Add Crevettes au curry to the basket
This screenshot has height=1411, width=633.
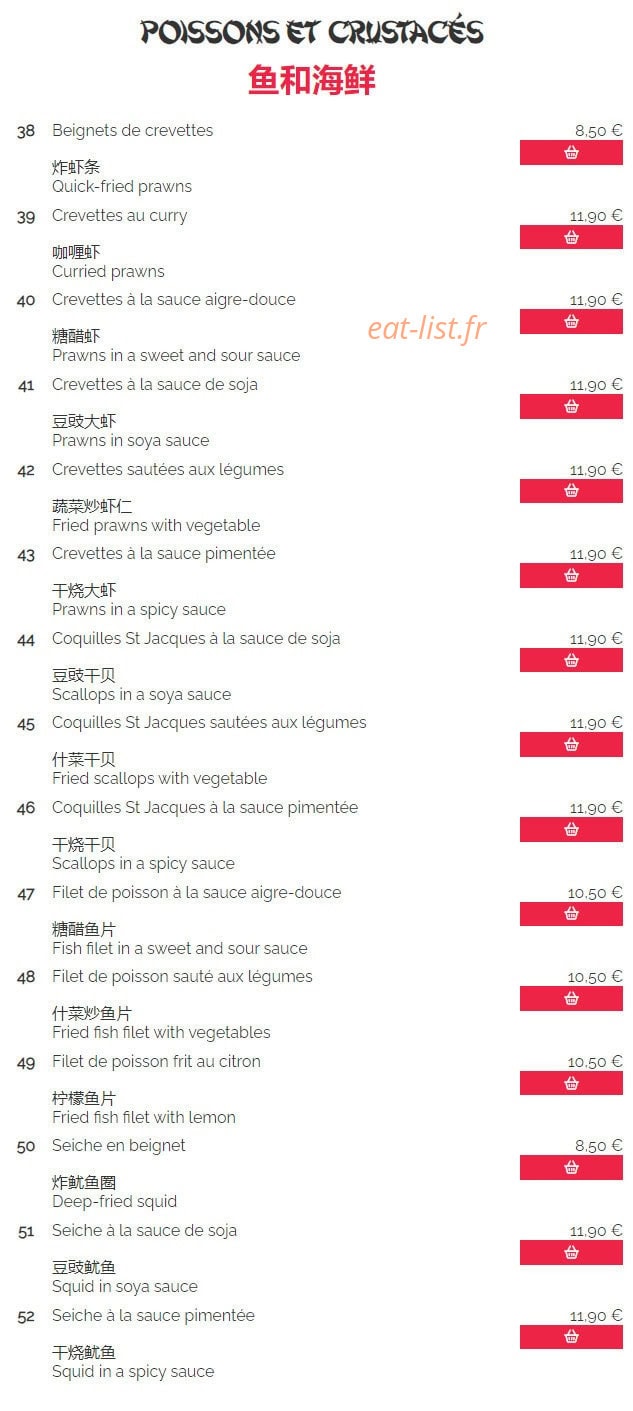pos(571,237)
